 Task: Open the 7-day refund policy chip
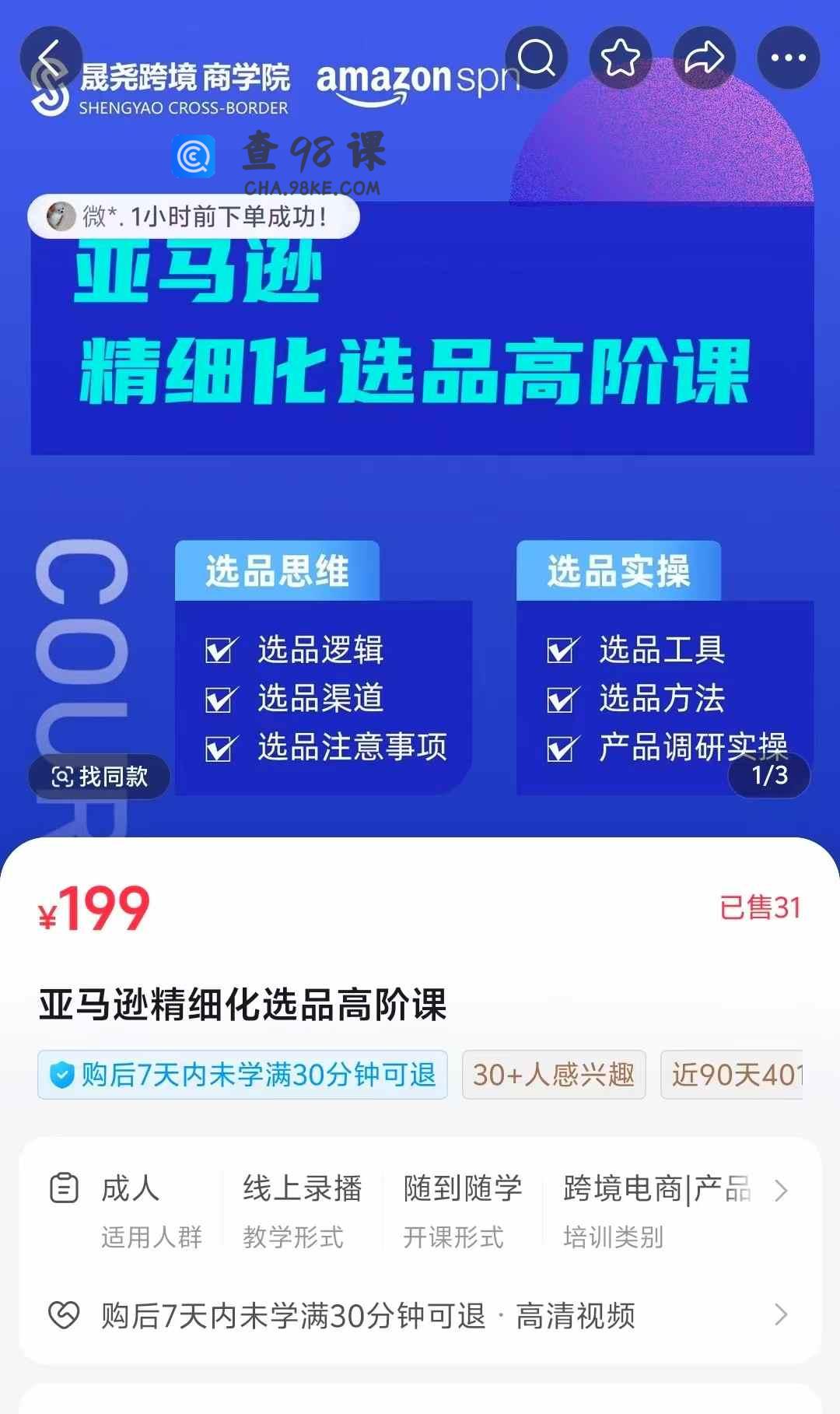243,1075
